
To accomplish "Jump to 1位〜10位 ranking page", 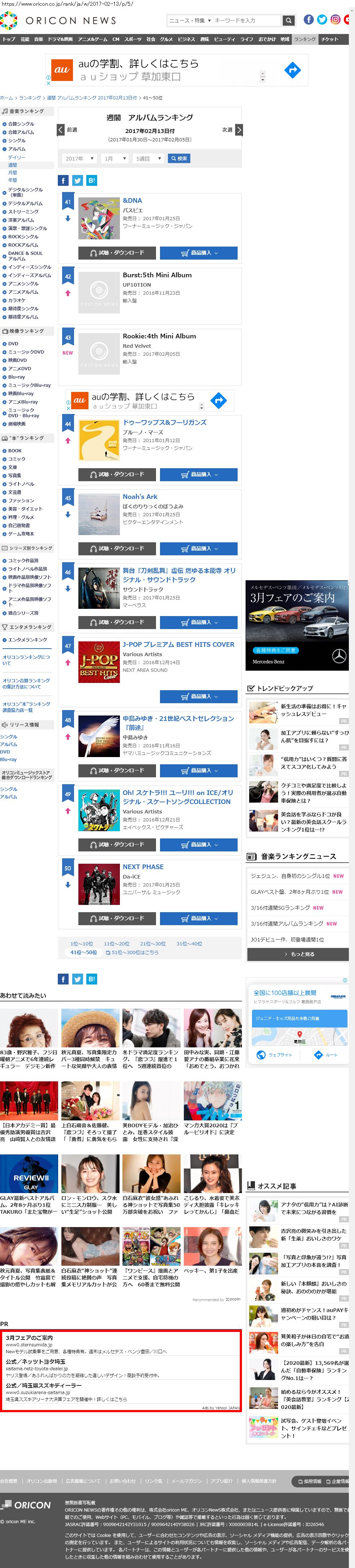I will pos(82,944).
